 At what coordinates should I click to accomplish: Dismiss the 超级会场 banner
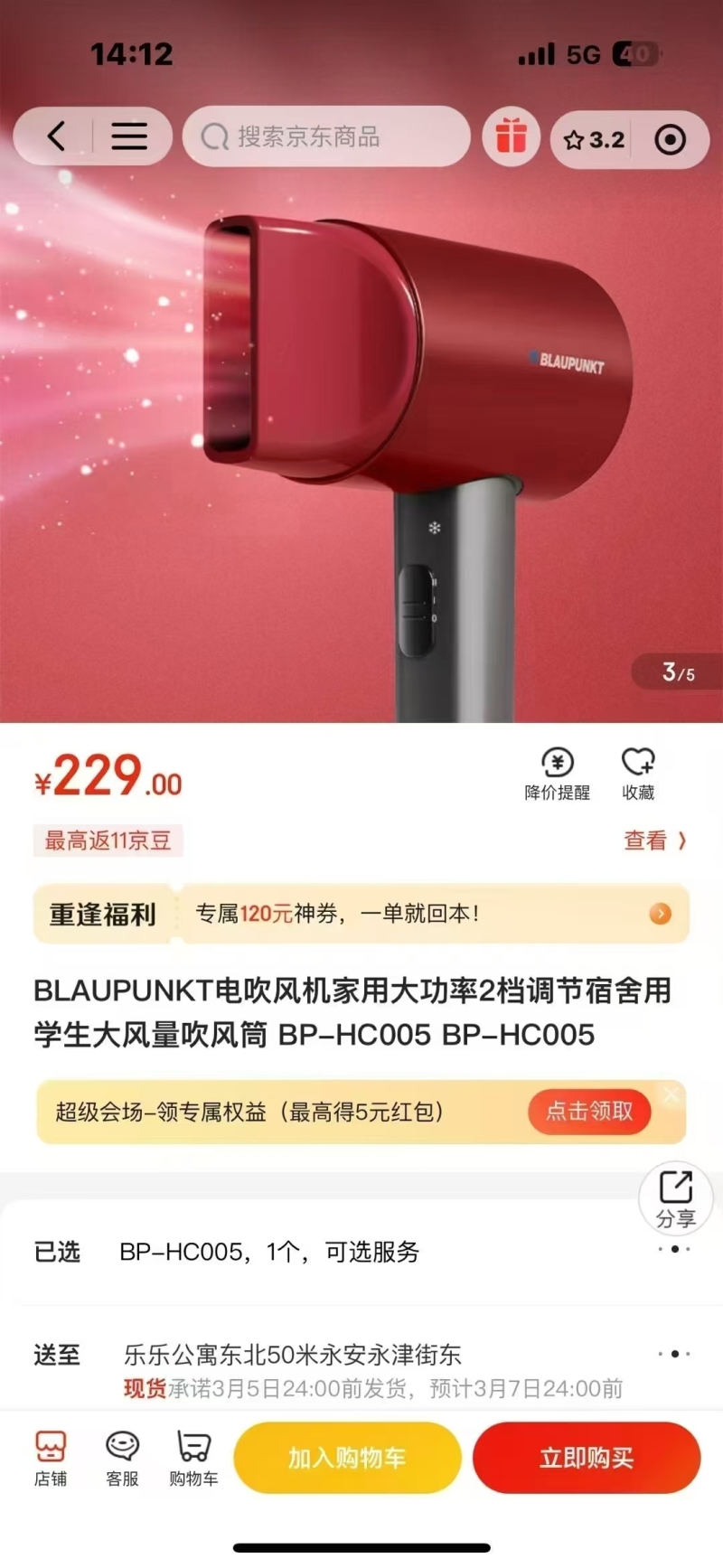[x=671, y=1094]
